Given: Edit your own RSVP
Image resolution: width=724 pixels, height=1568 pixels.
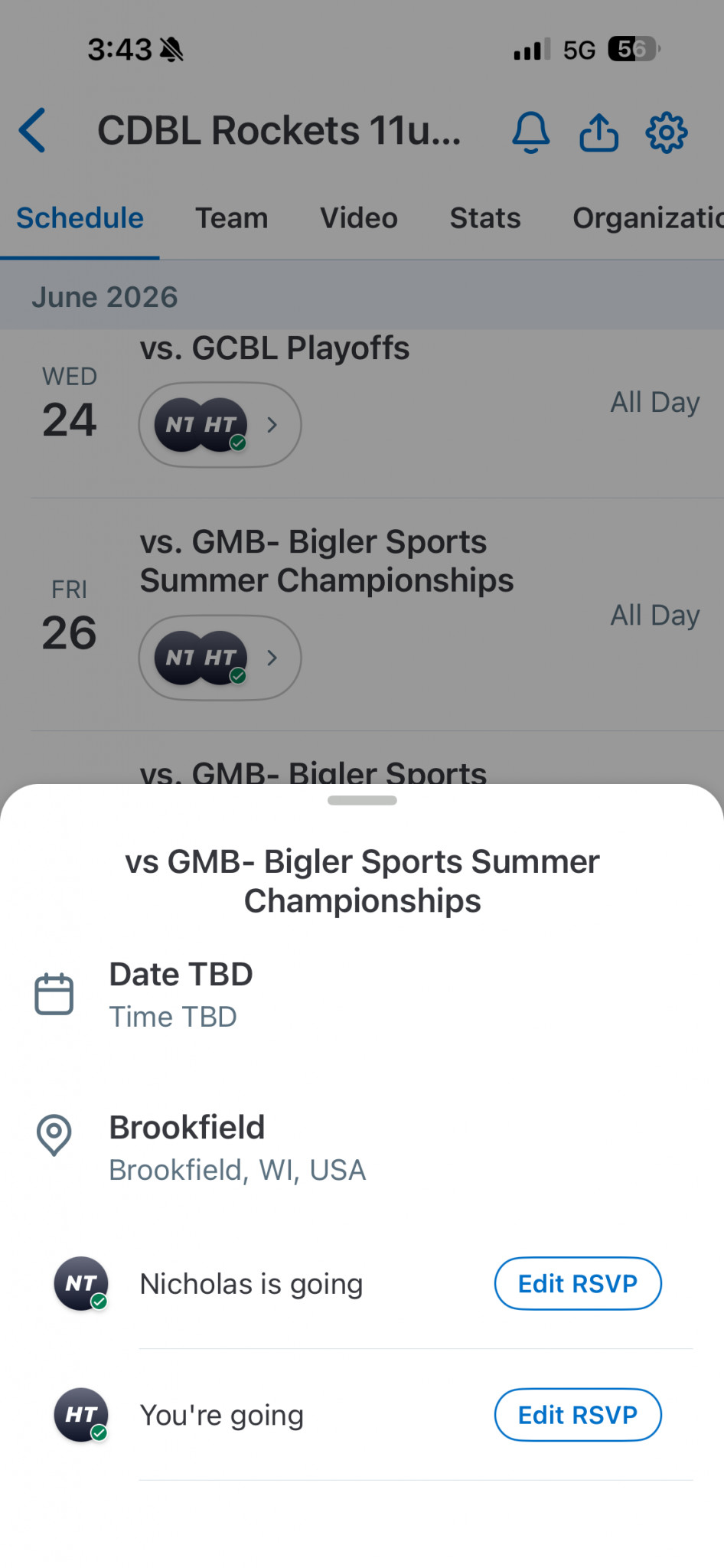Looking at the screenshot, I should [578, 1415].
